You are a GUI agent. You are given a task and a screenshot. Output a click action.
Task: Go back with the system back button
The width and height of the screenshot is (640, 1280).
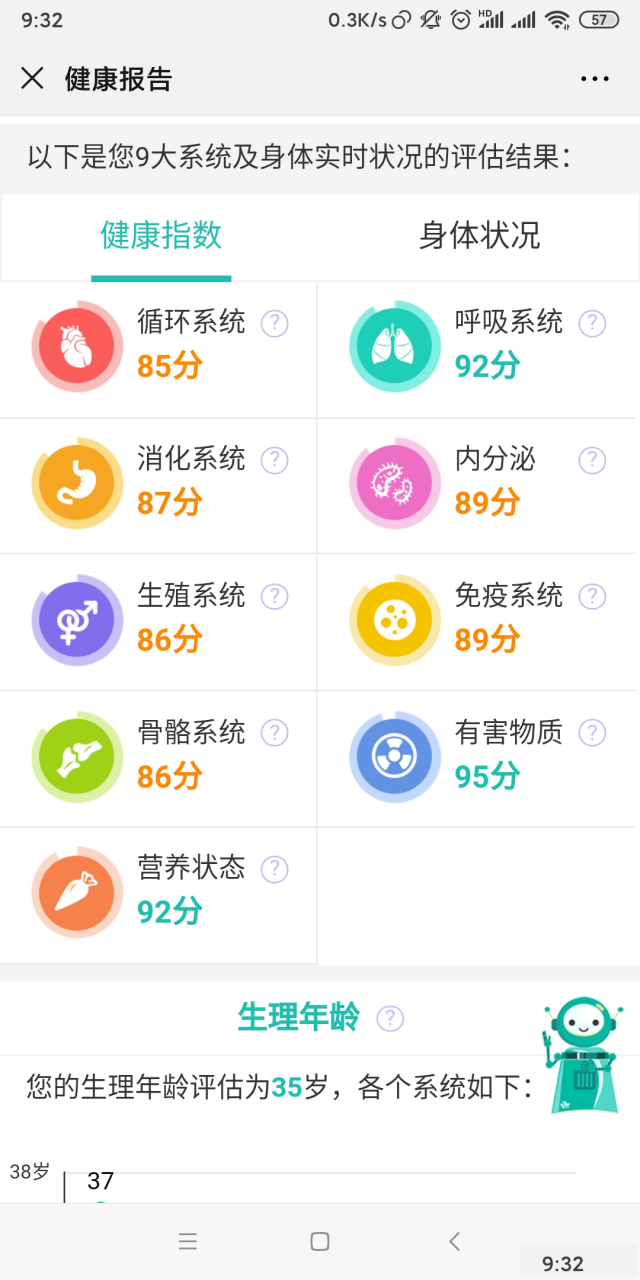pos(454,1241)
